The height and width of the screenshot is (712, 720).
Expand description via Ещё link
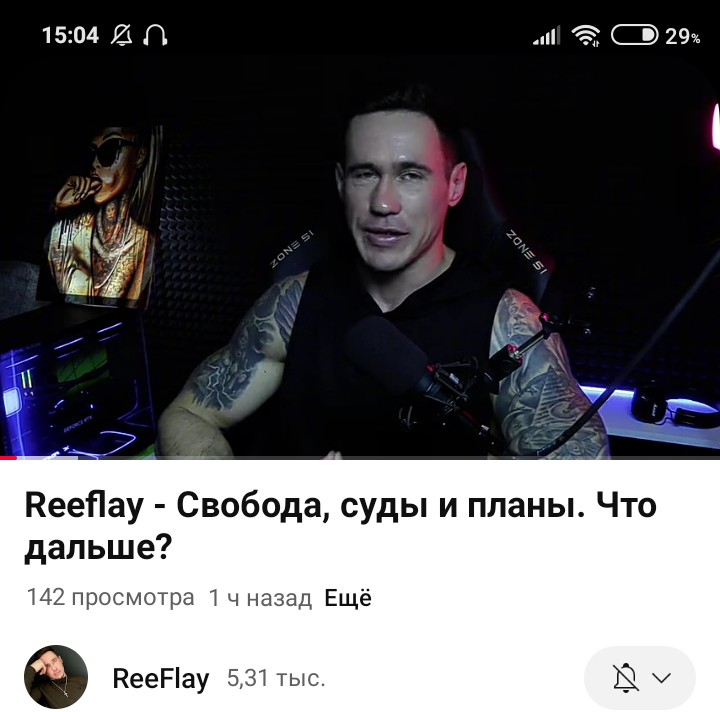pos(347,598)
